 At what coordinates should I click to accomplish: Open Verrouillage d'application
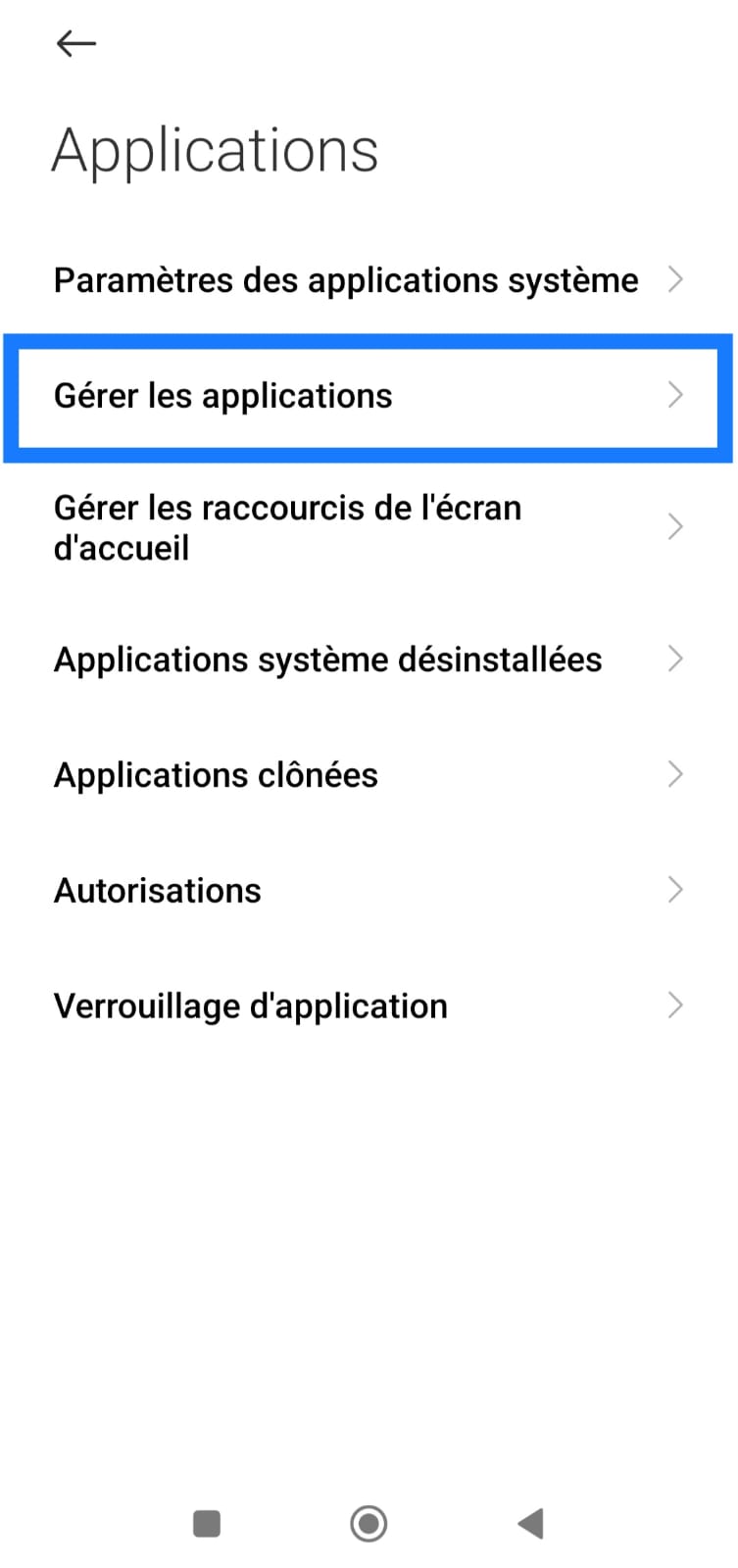[369, 1006]
